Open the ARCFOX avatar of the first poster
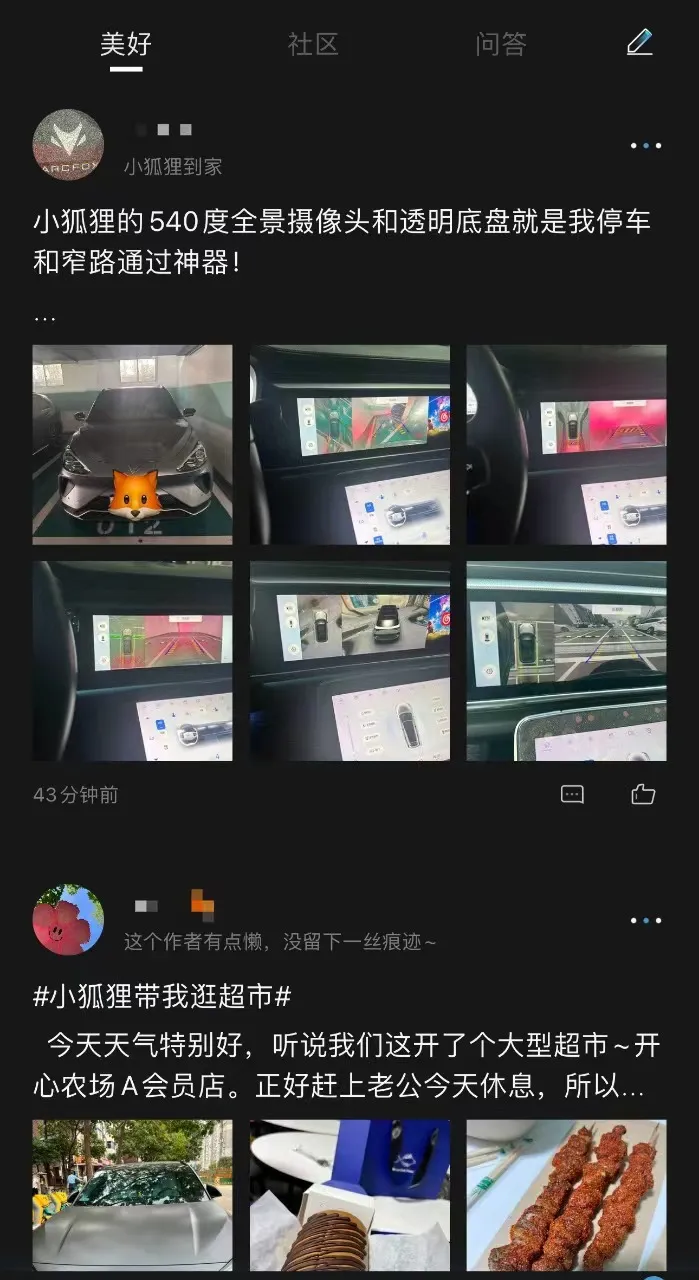The height and width of the screenshot is (1280, 699). click(x=68, y=145)
